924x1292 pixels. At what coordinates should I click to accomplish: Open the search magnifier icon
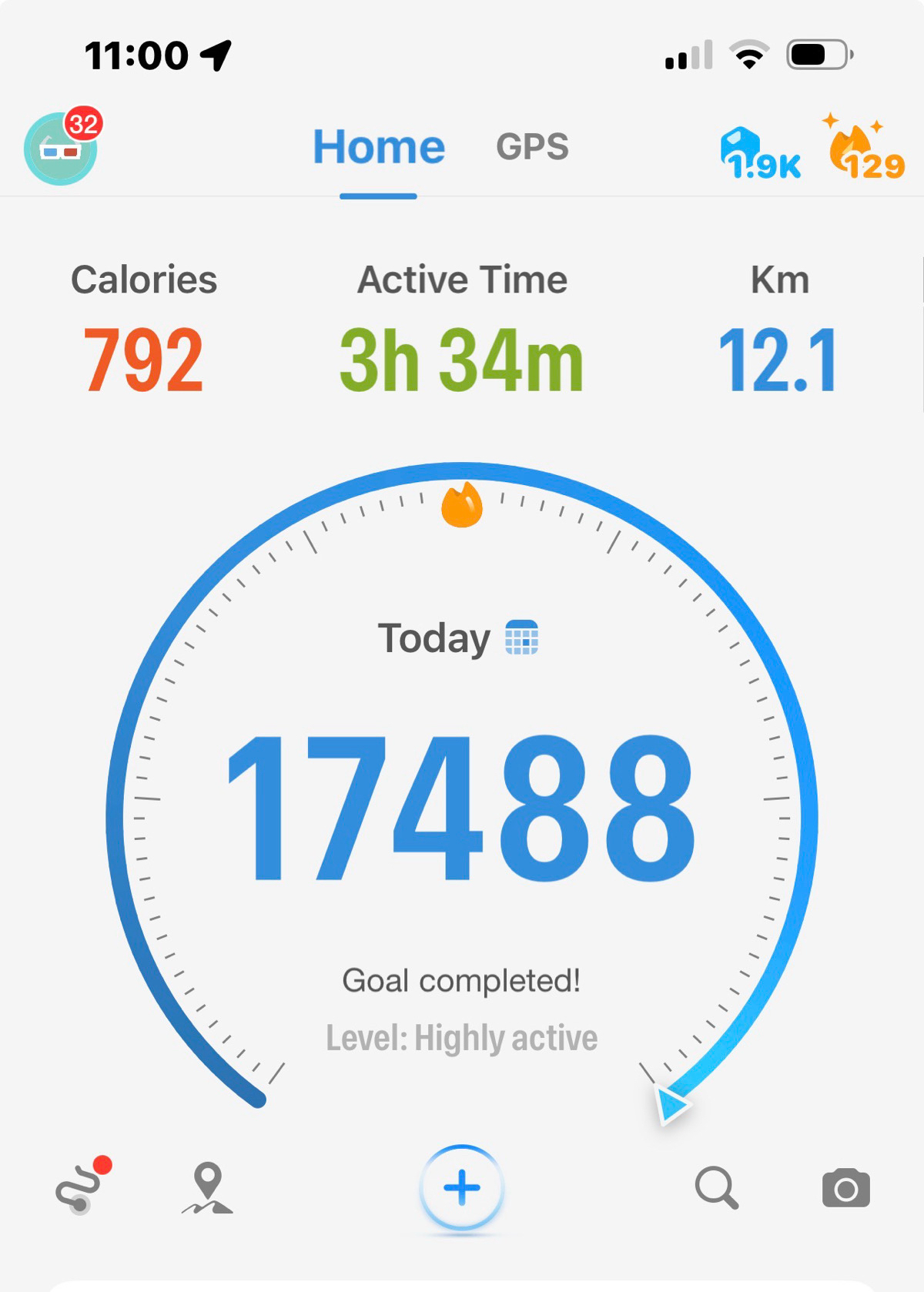[x=717, y=1187]
